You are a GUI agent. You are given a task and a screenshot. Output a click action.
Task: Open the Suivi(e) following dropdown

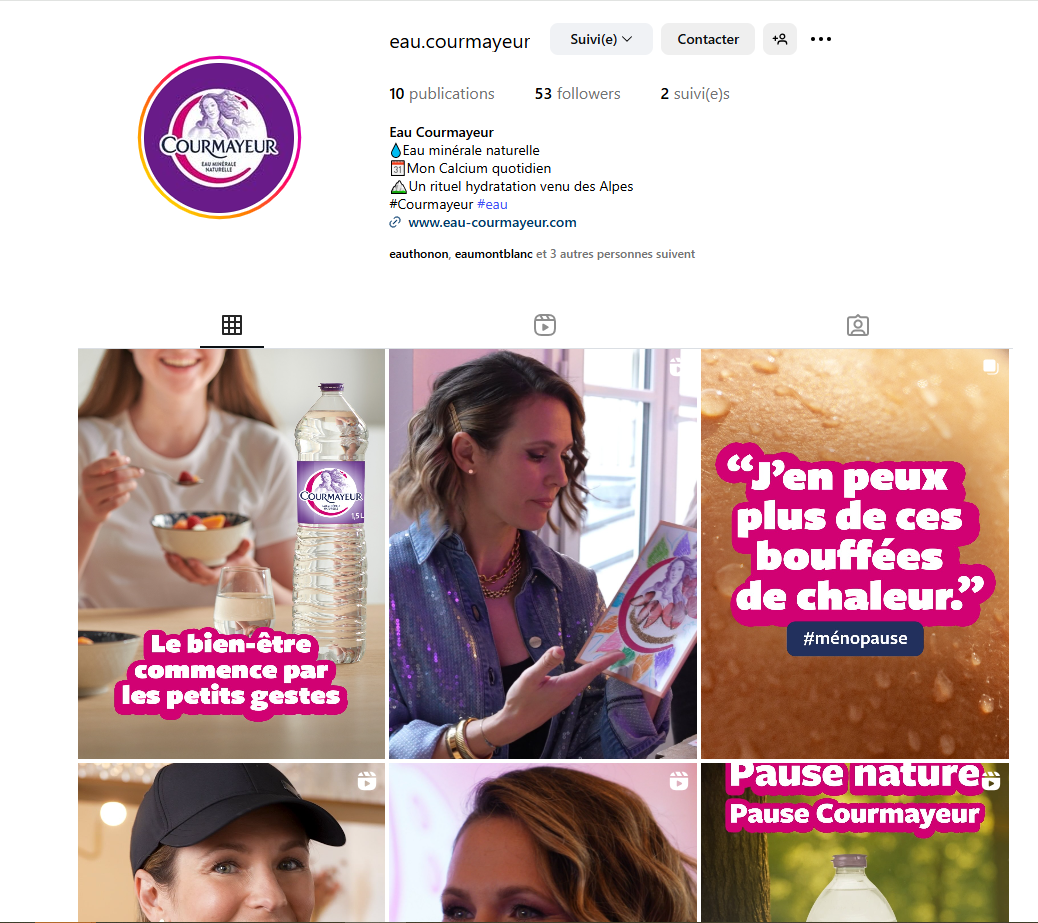[x=601, y=40]
